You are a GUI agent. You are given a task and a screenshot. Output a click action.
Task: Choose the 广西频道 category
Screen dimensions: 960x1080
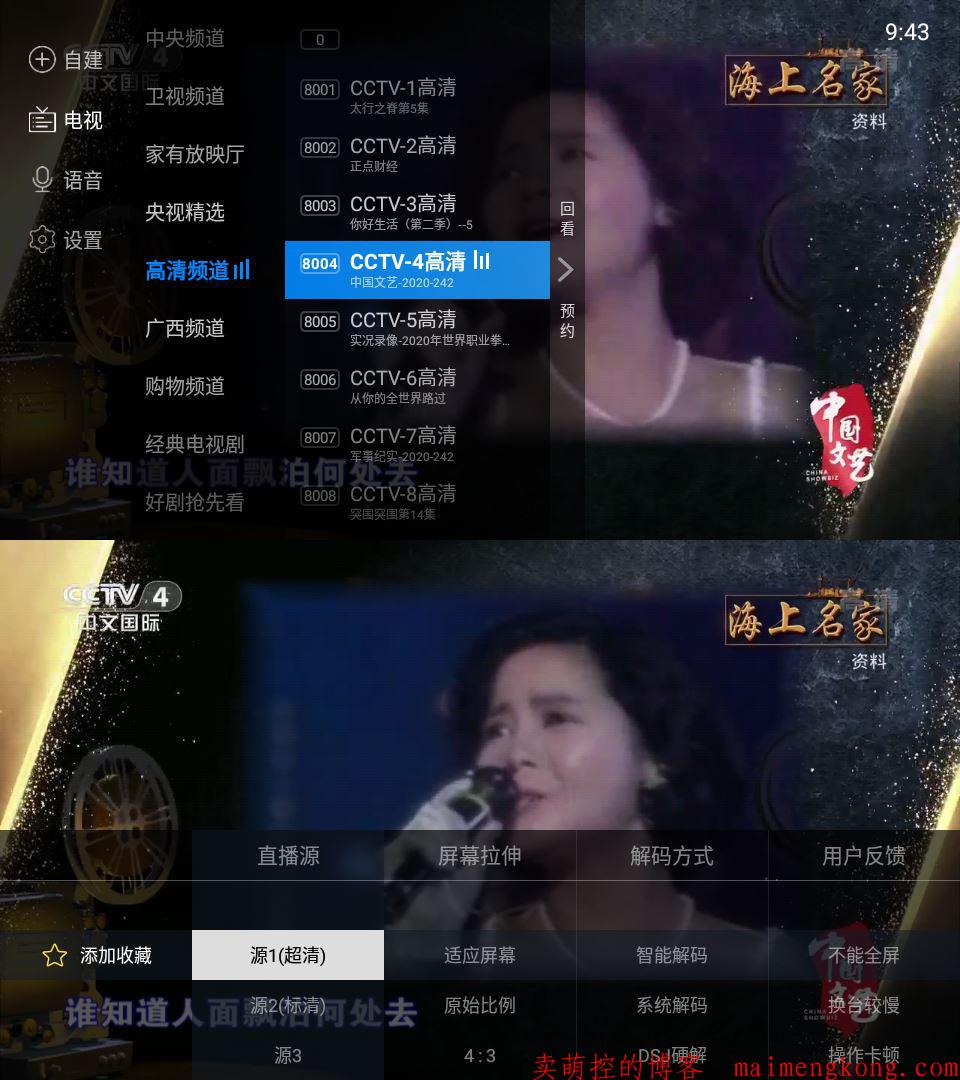click(185, 328)
